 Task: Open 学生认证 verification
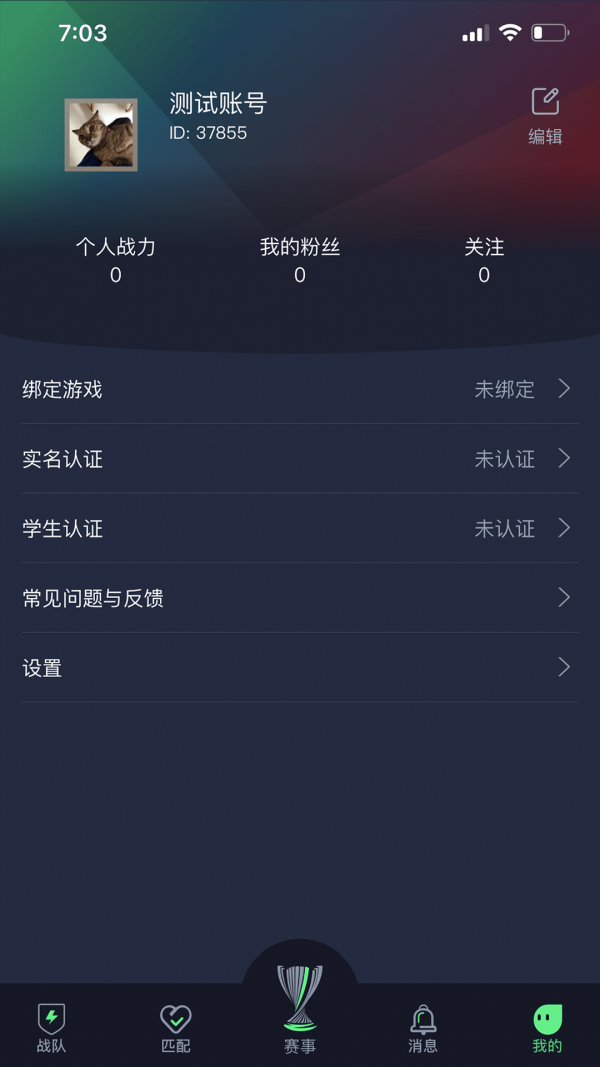pos(299,528)
